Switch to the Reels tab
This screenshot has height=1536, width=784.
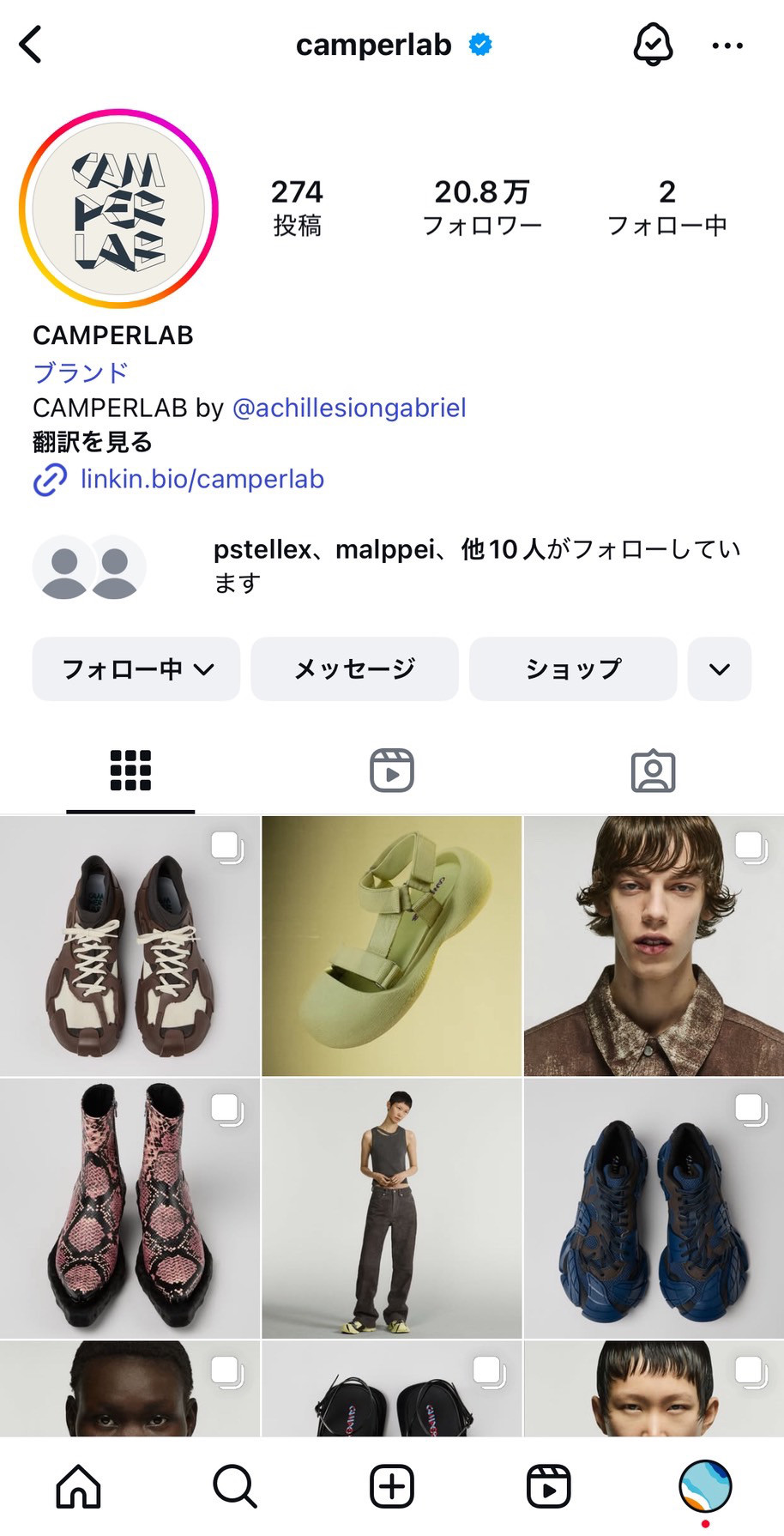(x=392, y=771)
